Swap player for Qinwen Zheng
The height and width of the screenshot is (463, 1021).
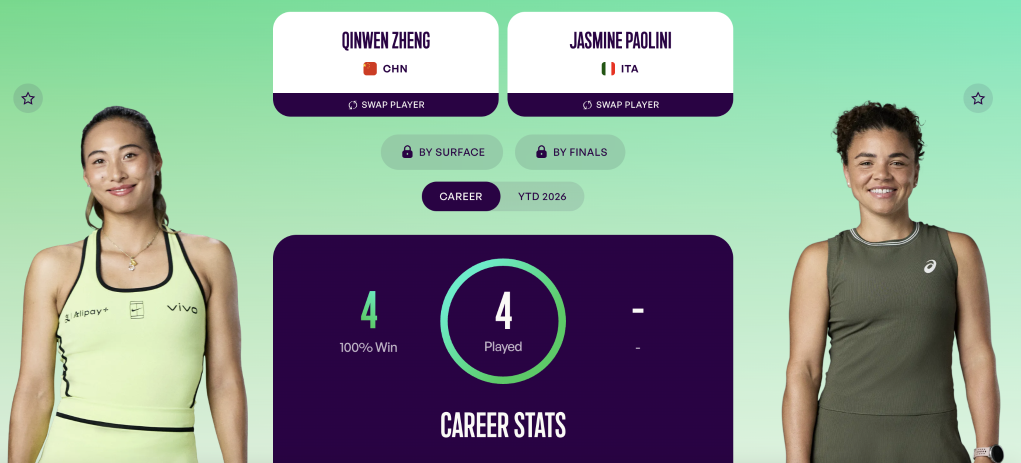(386, 105)
